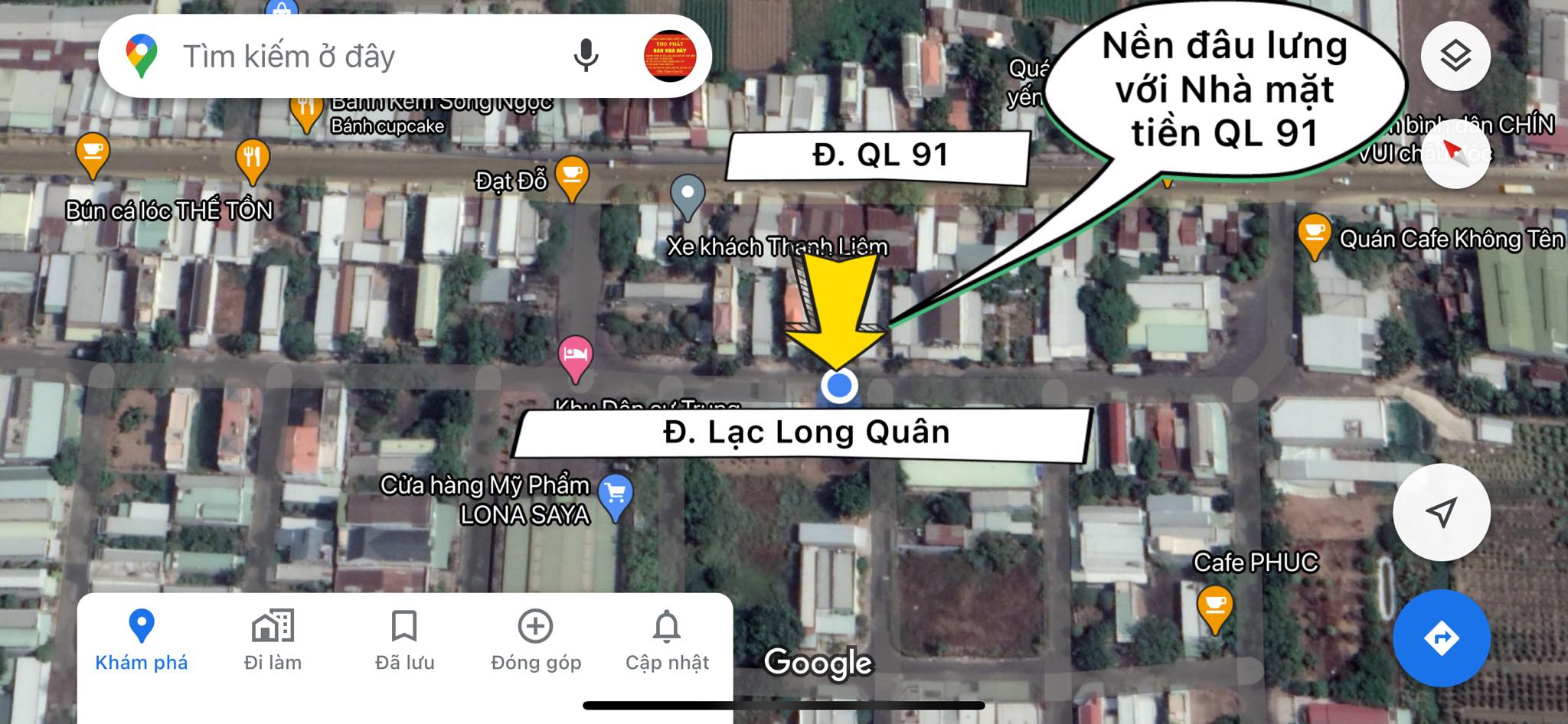Select the Xe khách Thanh Liêm pin
The image size is (1568, 724).
click(x=688, y=195)
